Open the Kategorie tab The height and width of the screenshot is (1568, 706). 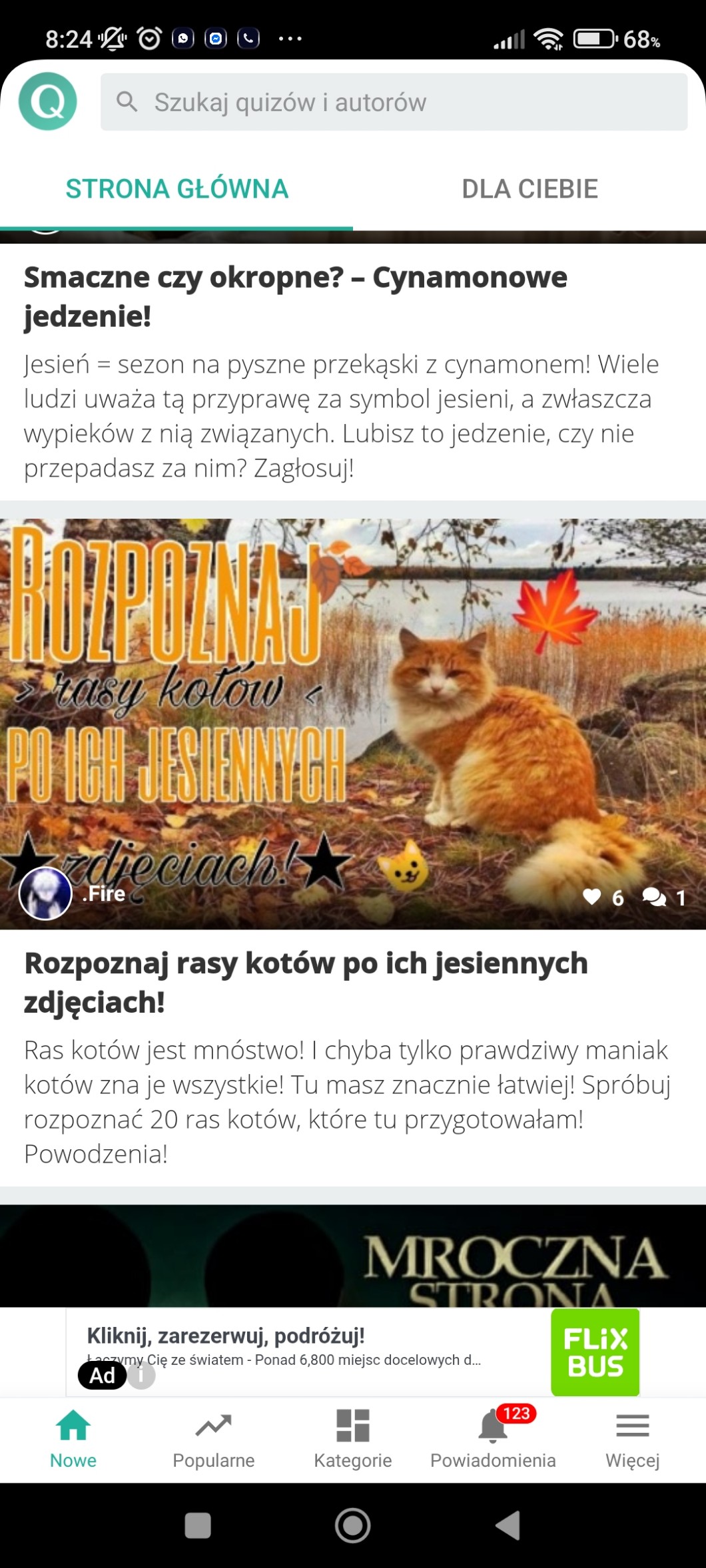pyautogui.click(x=353, y=1438)
